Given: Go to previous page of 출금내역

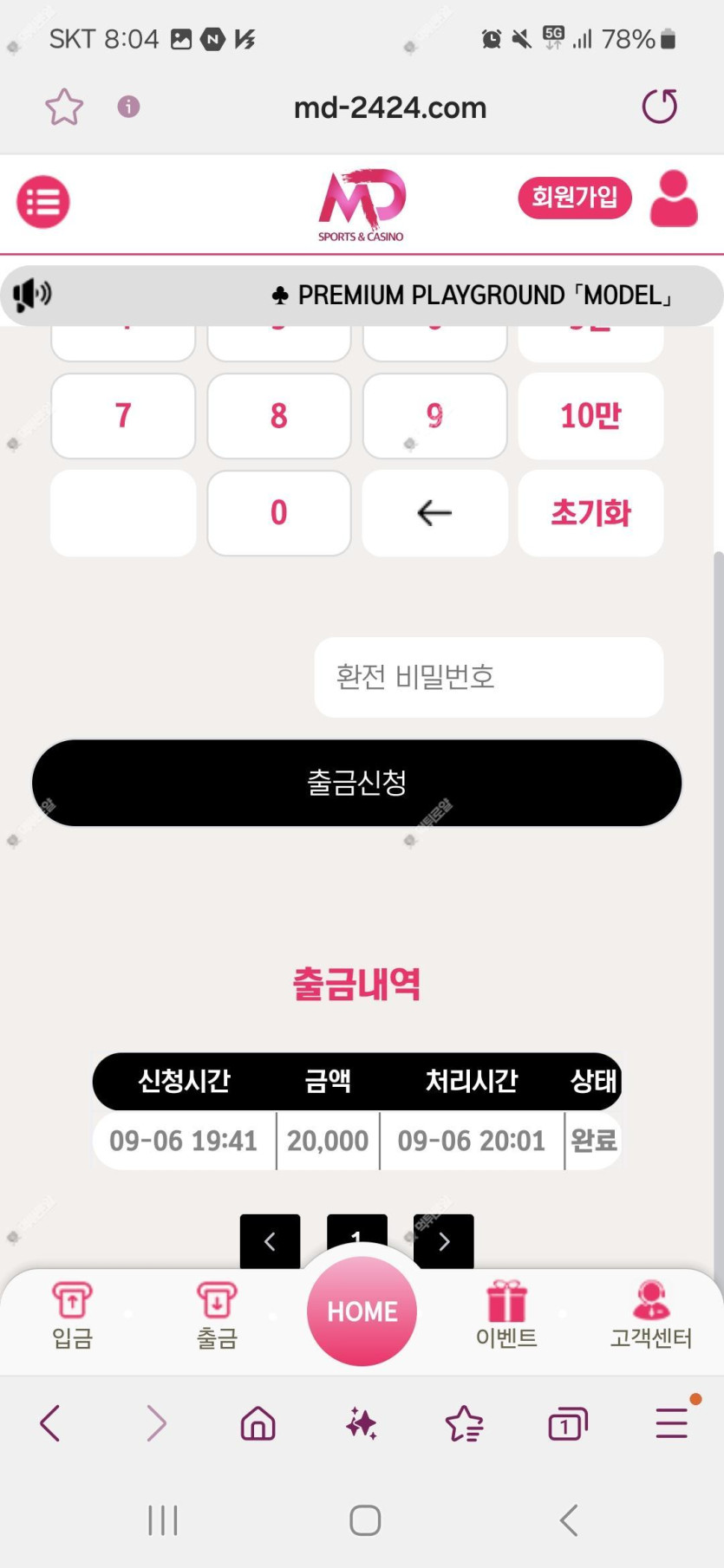Looking at the screenshot, I should [x=270, y=1240].
